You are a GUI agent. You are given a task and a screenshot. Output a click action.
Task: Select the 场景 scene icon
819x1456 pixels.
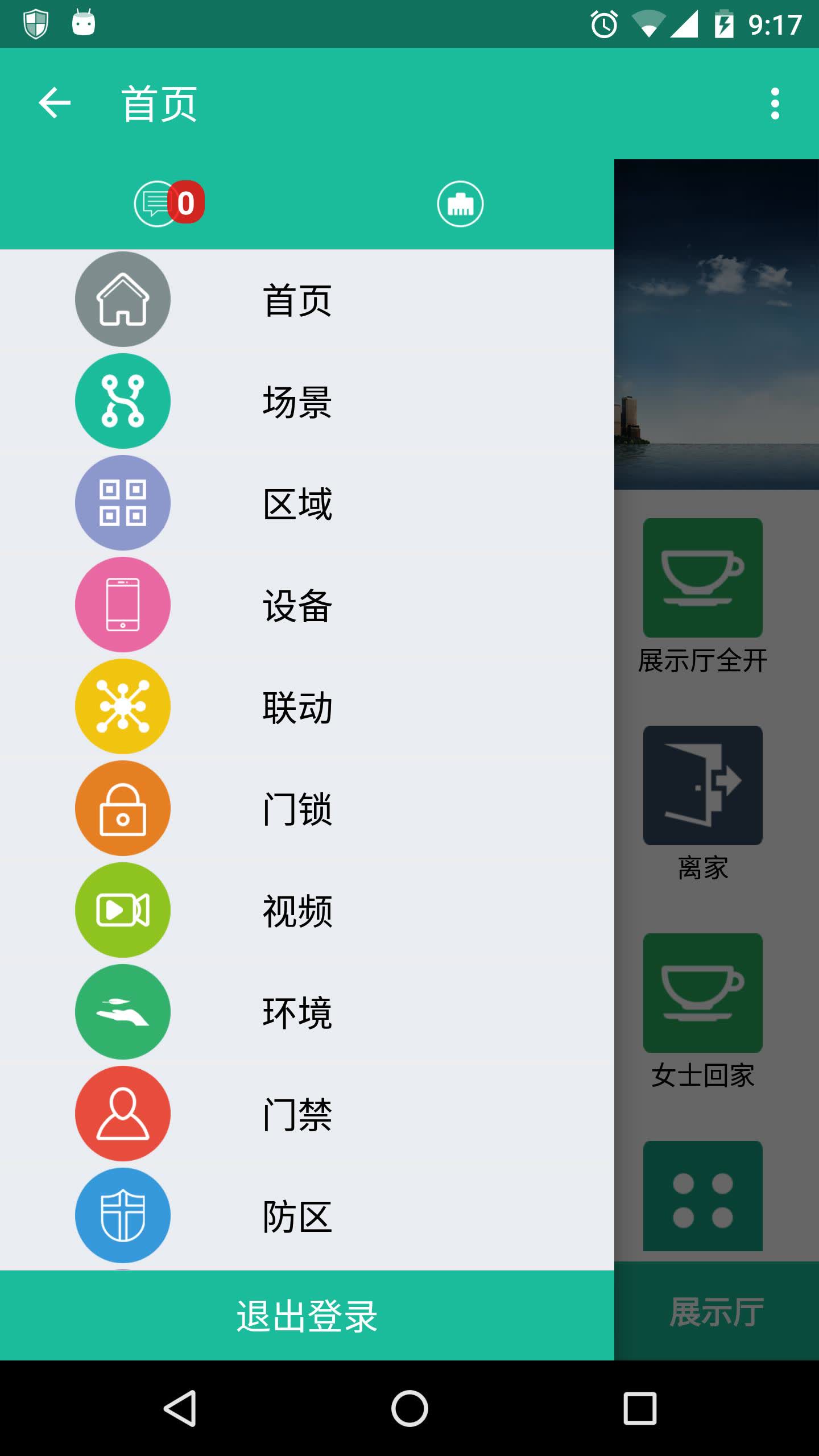pyautogui.click(x=122, y=400)
